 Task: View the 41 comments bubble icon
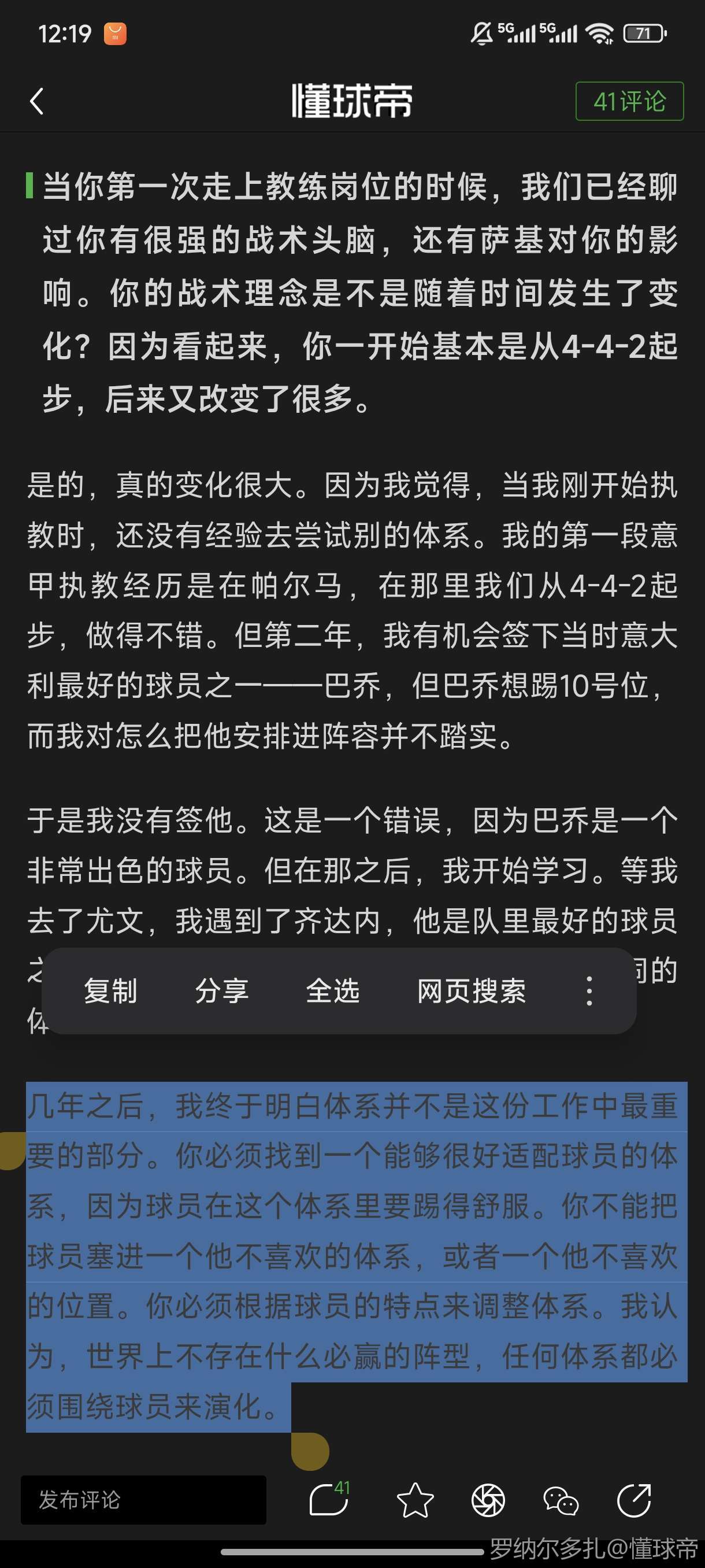pyautogui.click(x=329, y=1499)
